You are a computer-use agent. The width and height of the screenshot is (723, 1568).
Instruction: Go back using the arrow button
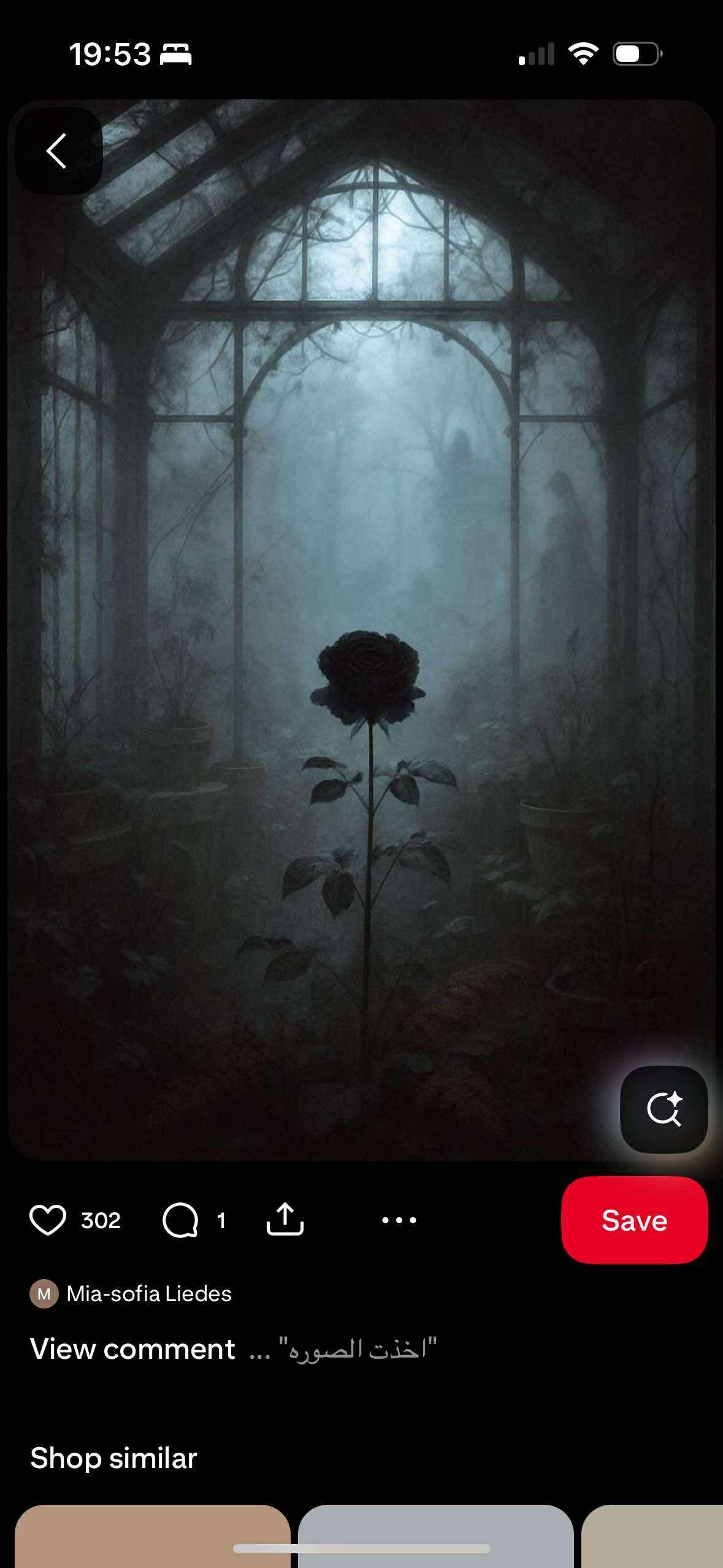click(x=58, y=151)
